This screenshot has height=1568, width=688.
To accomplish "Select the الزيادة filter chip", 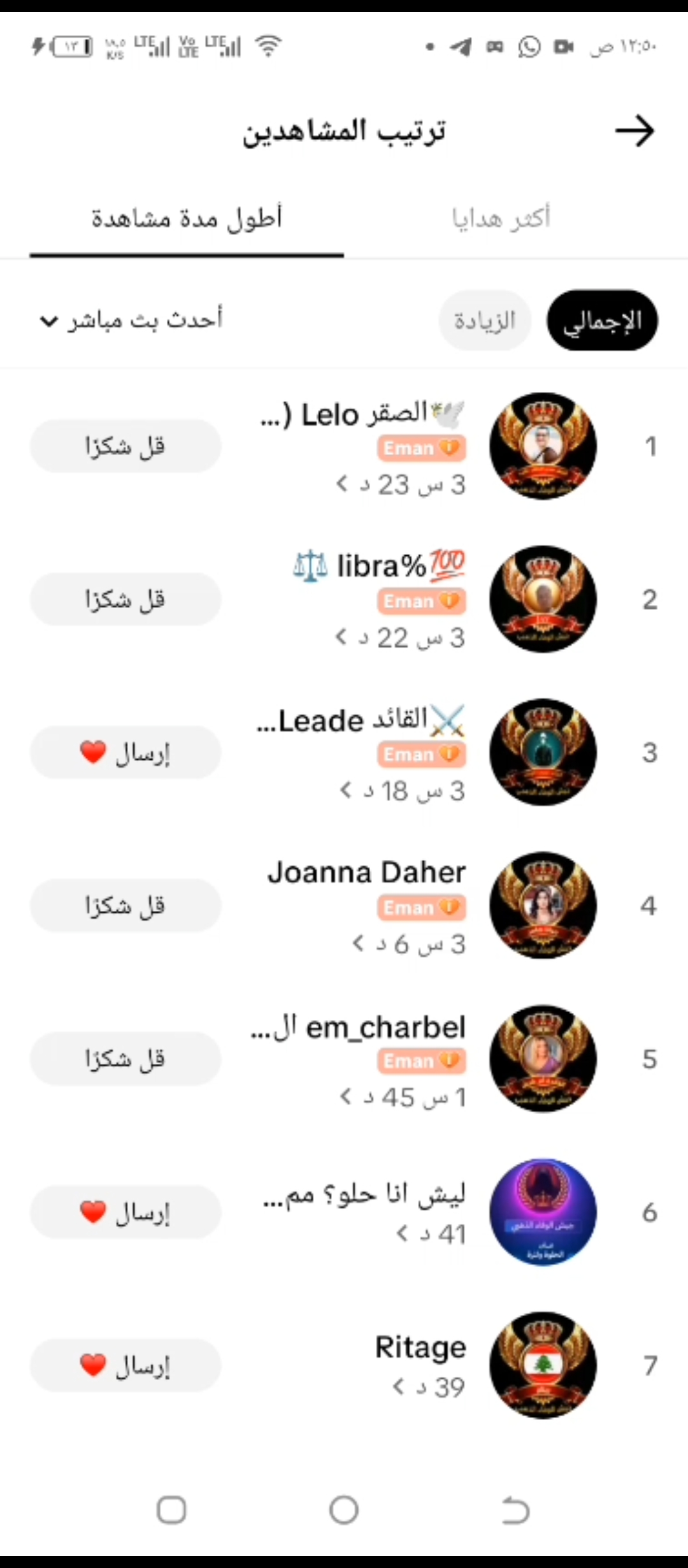I will (x=485, y=321).
